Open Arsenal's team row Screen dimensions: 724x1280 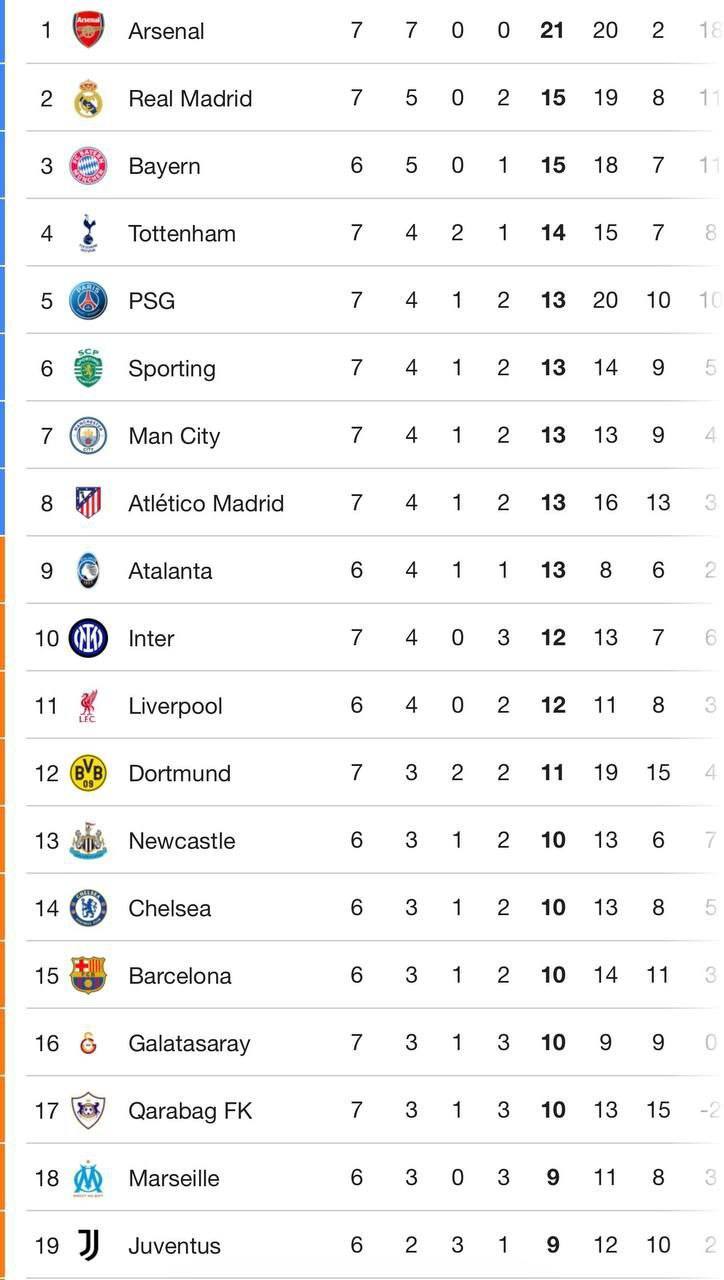(166, 31)
